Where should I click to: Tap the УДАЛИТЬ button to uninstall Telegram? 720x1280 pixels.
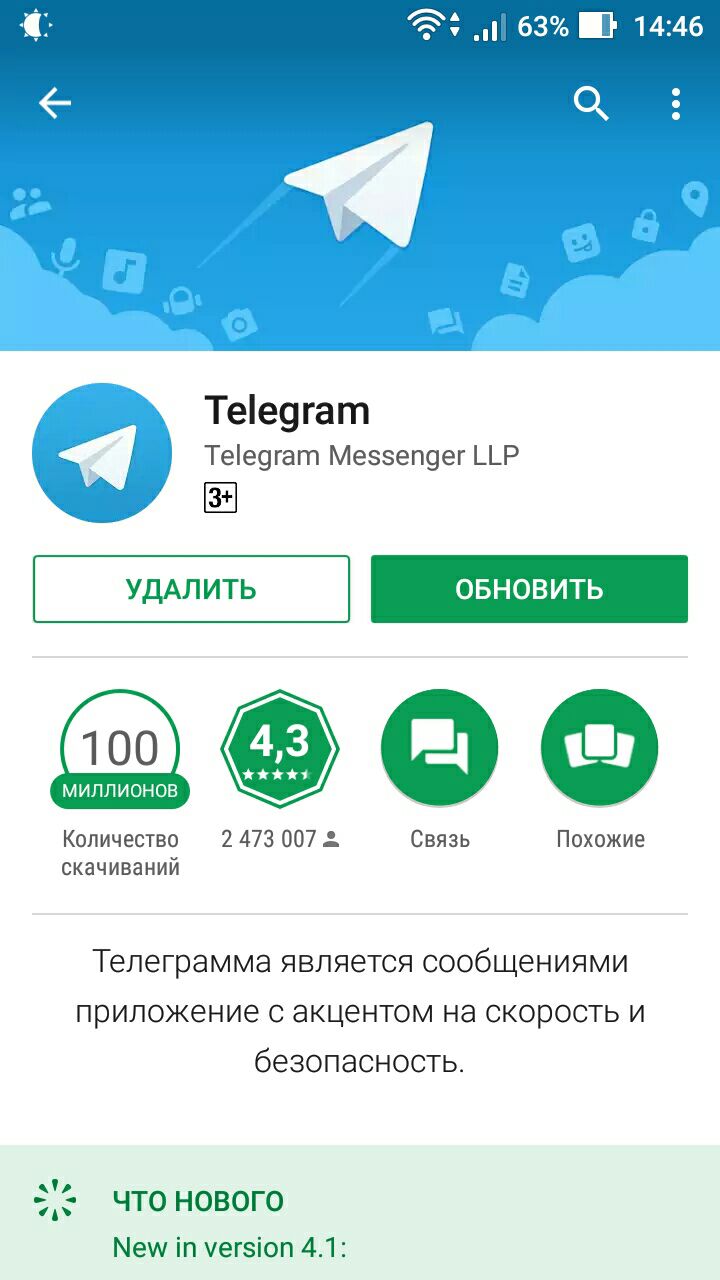point(191,589)
